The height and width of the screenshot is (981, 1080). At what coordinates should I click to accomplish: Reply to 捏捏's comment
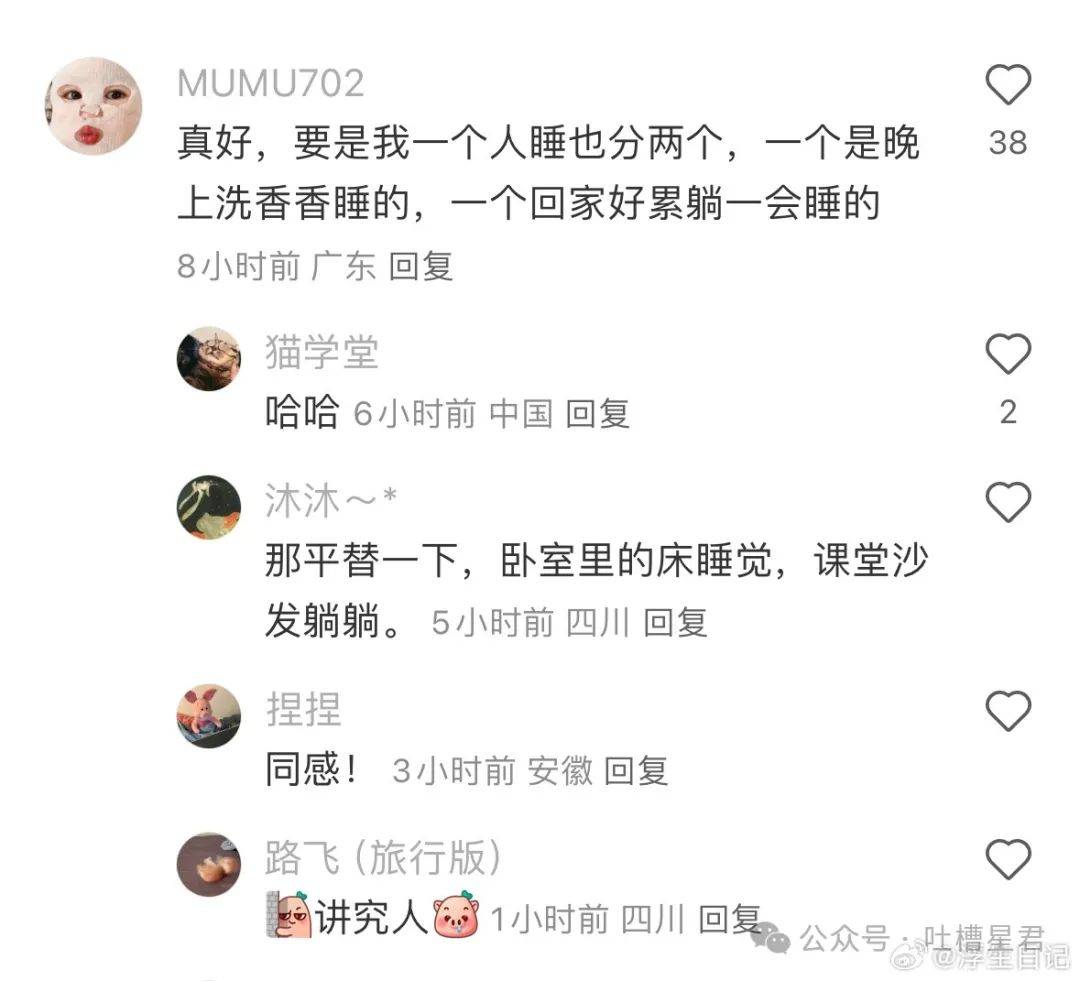coord(637,771)
